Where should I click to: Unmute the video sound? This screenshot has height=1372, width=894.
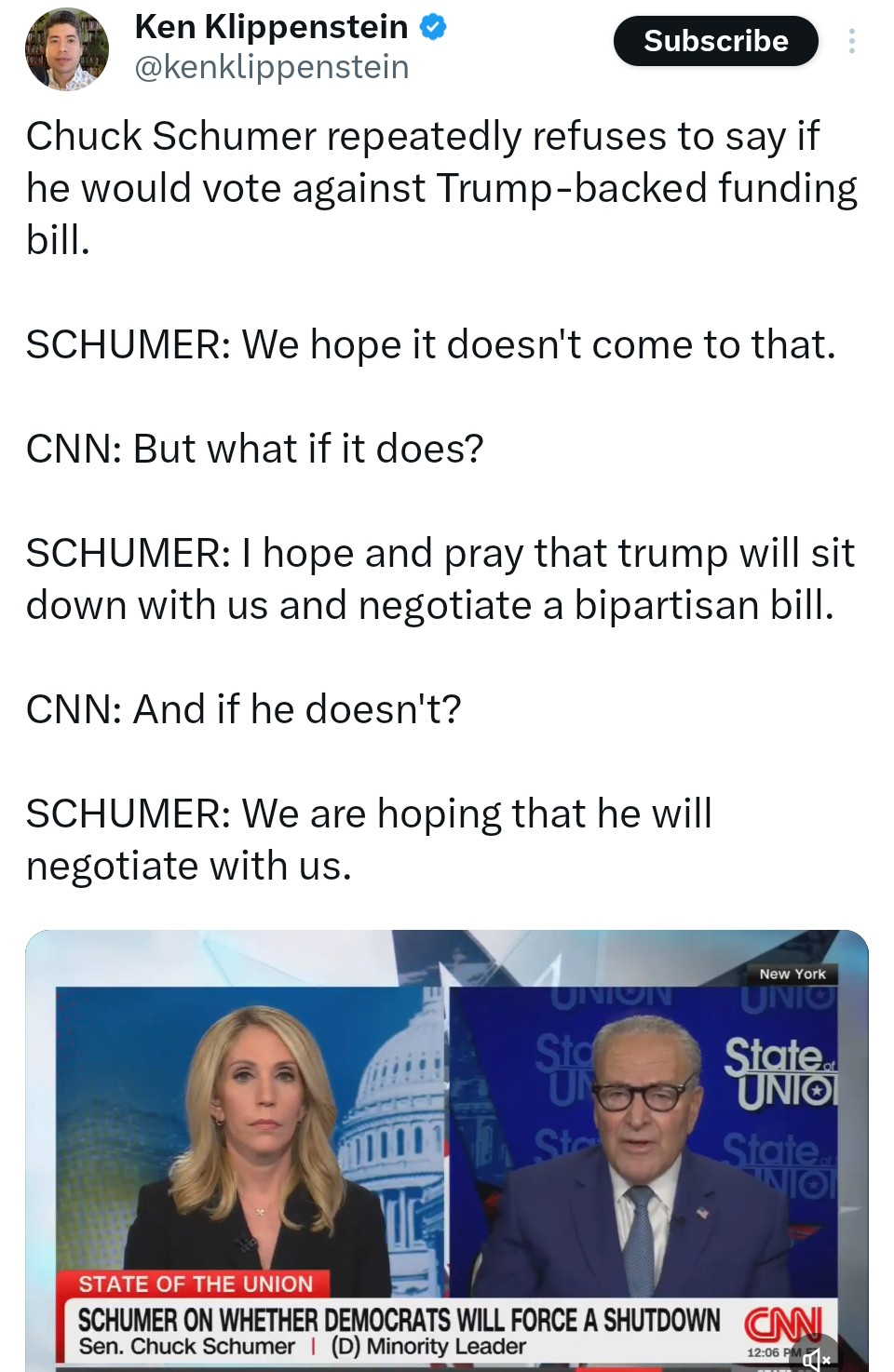[815, 1358]
